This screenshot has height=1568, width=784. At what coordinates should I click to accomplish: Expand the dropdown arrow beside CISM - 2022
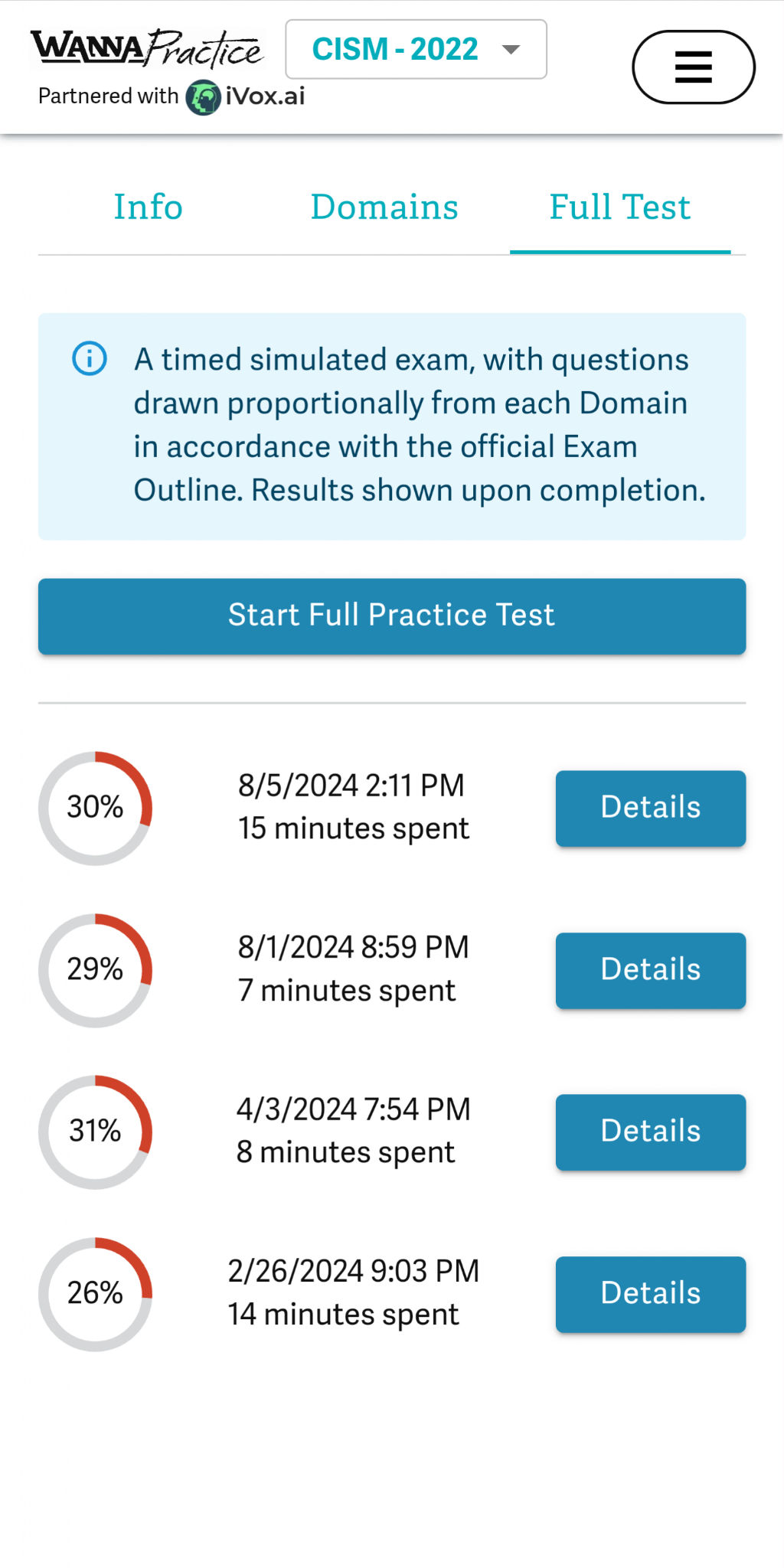tap(511, 49)
